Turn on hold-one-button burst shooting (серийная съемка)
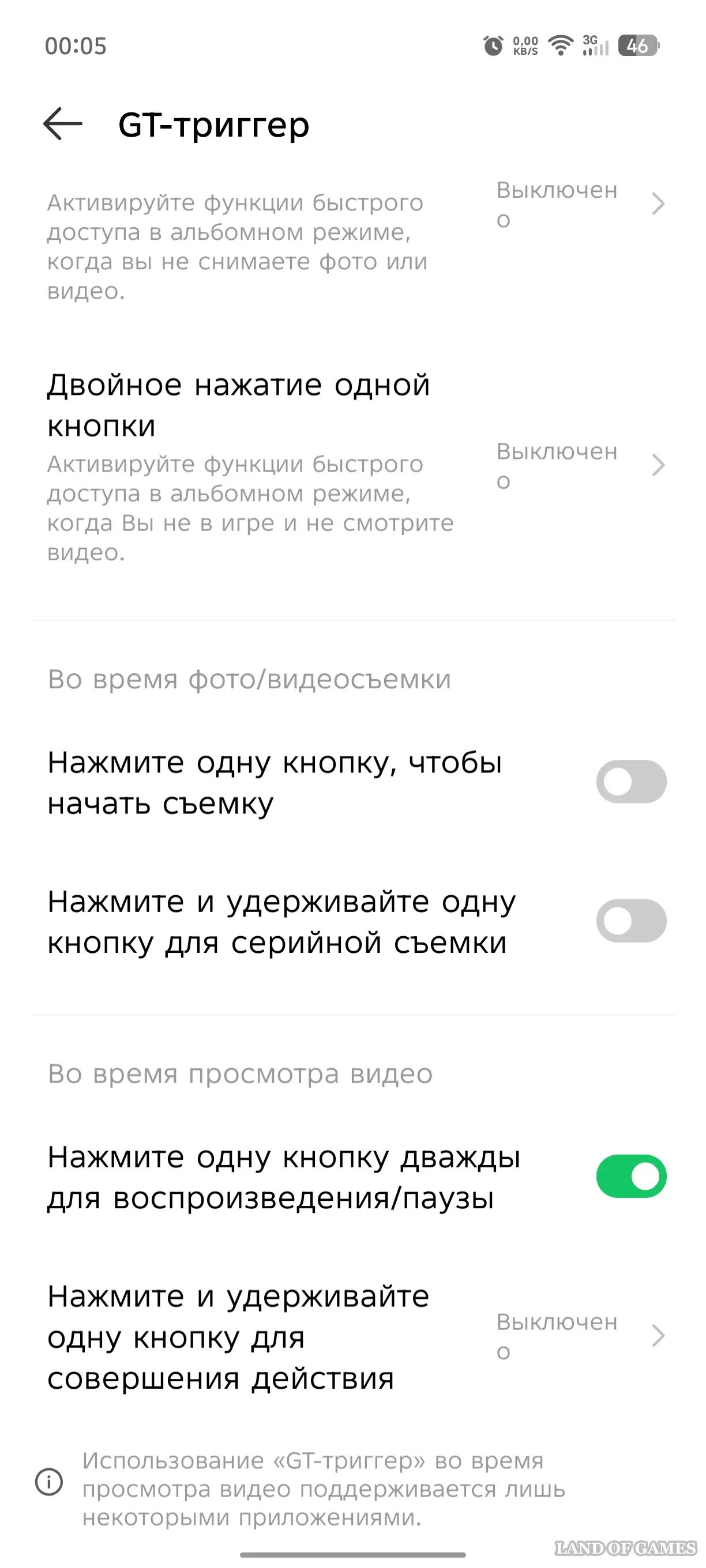Viewport: 706px width, 1568px height. [x=630, y=921]
